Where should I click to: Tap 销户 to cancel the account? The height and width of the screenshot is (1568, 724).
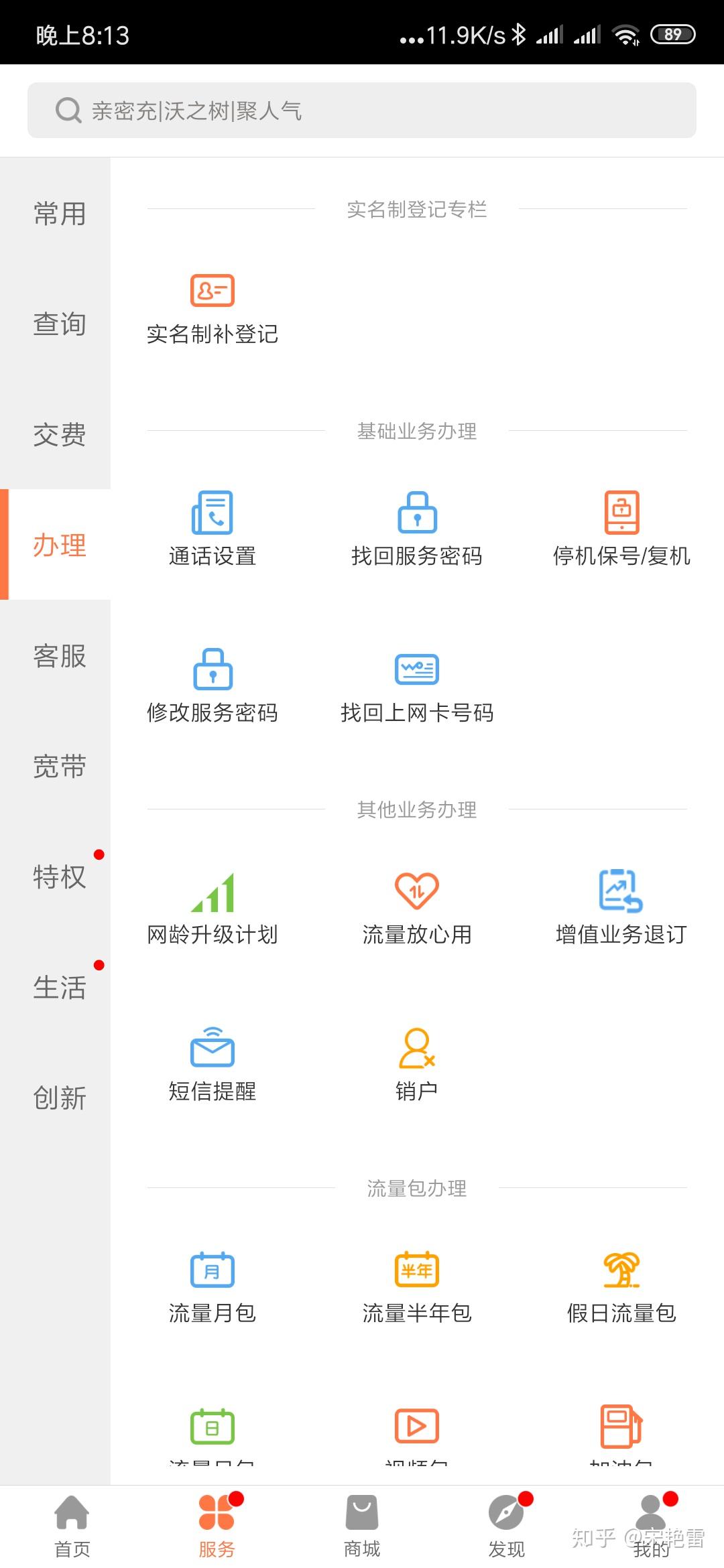point(417,1065)
